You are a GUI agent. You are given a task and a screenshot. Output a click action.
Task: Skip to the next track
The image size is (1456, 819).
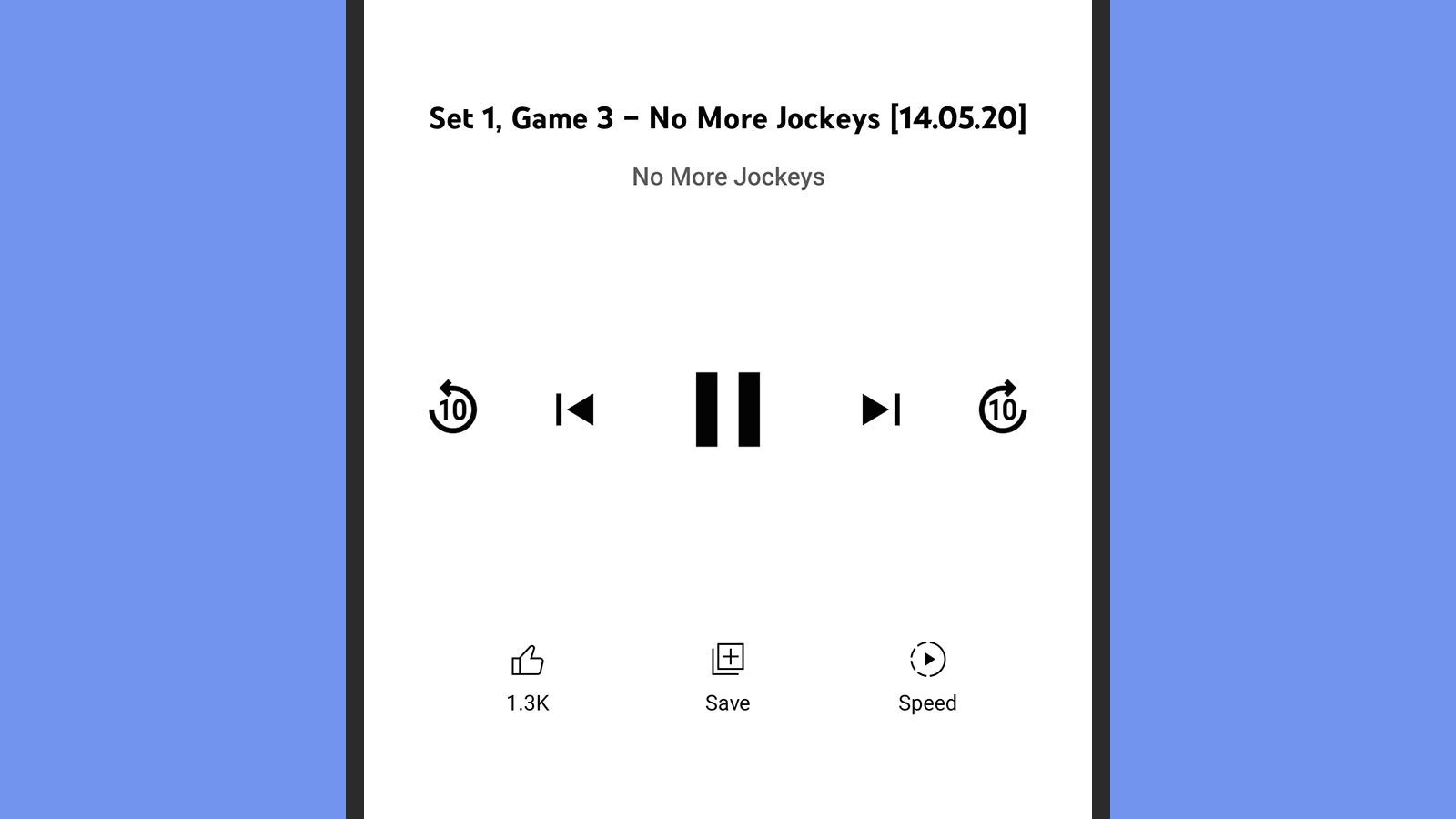pyautogui.click(x=881, y=409)
